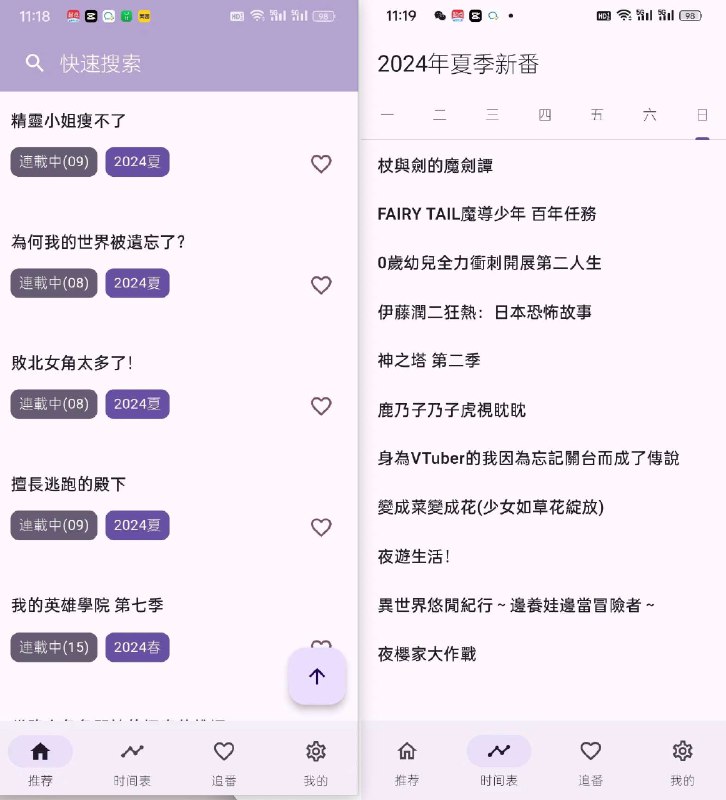Viewport: 726px width, 800px height.
Task: Switch to the 四 weekday tab
Action: [x=544, y=114]
